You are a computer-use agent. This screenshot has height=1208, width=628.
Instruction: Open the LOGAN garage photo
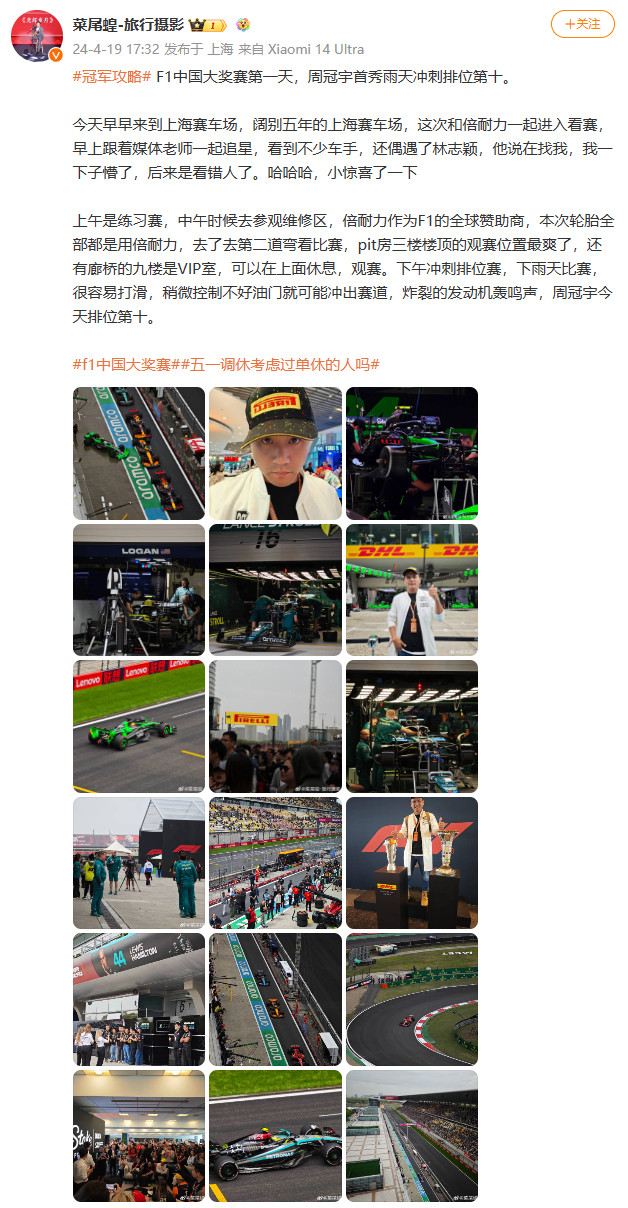[x=138, y=590]
